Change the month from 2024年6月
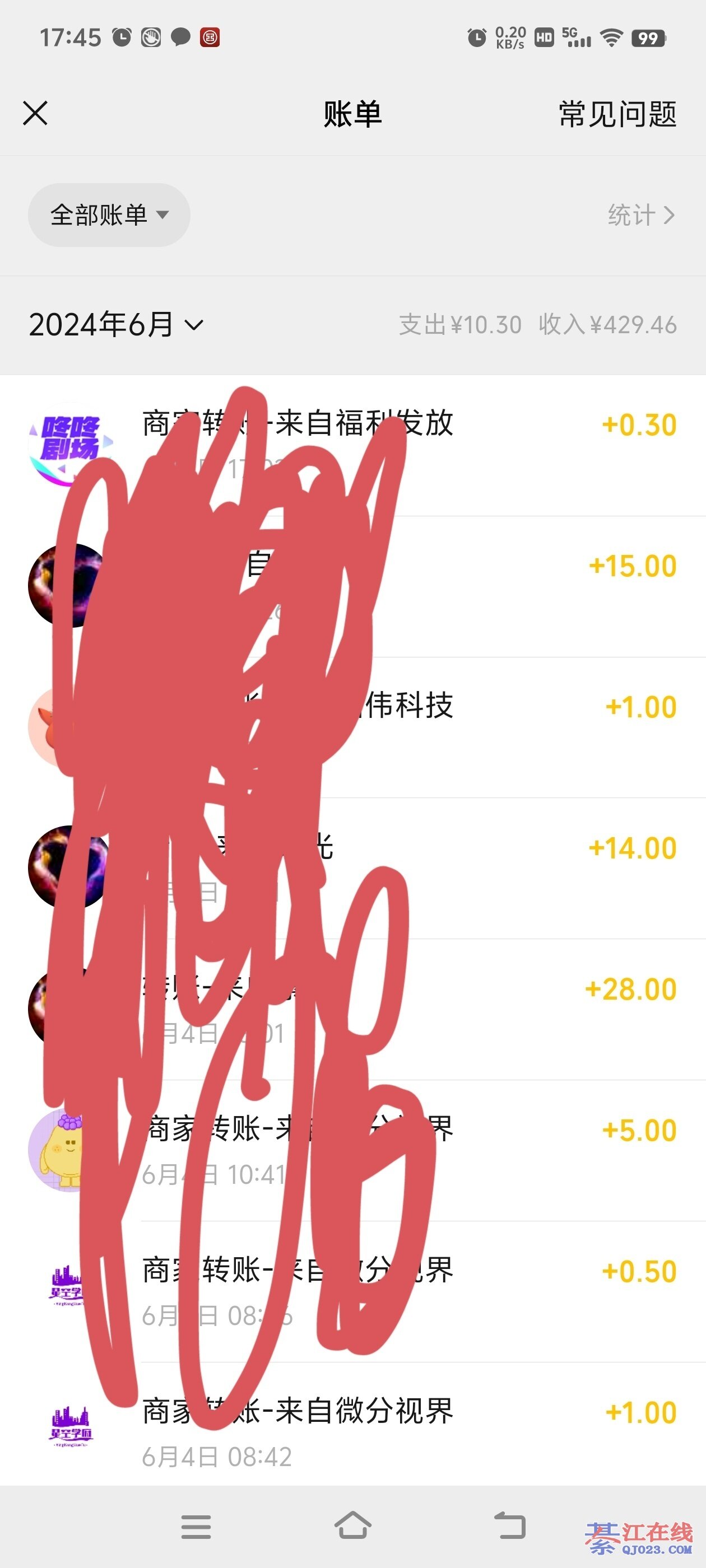706x1568 pixels. [x=116, y=324]
